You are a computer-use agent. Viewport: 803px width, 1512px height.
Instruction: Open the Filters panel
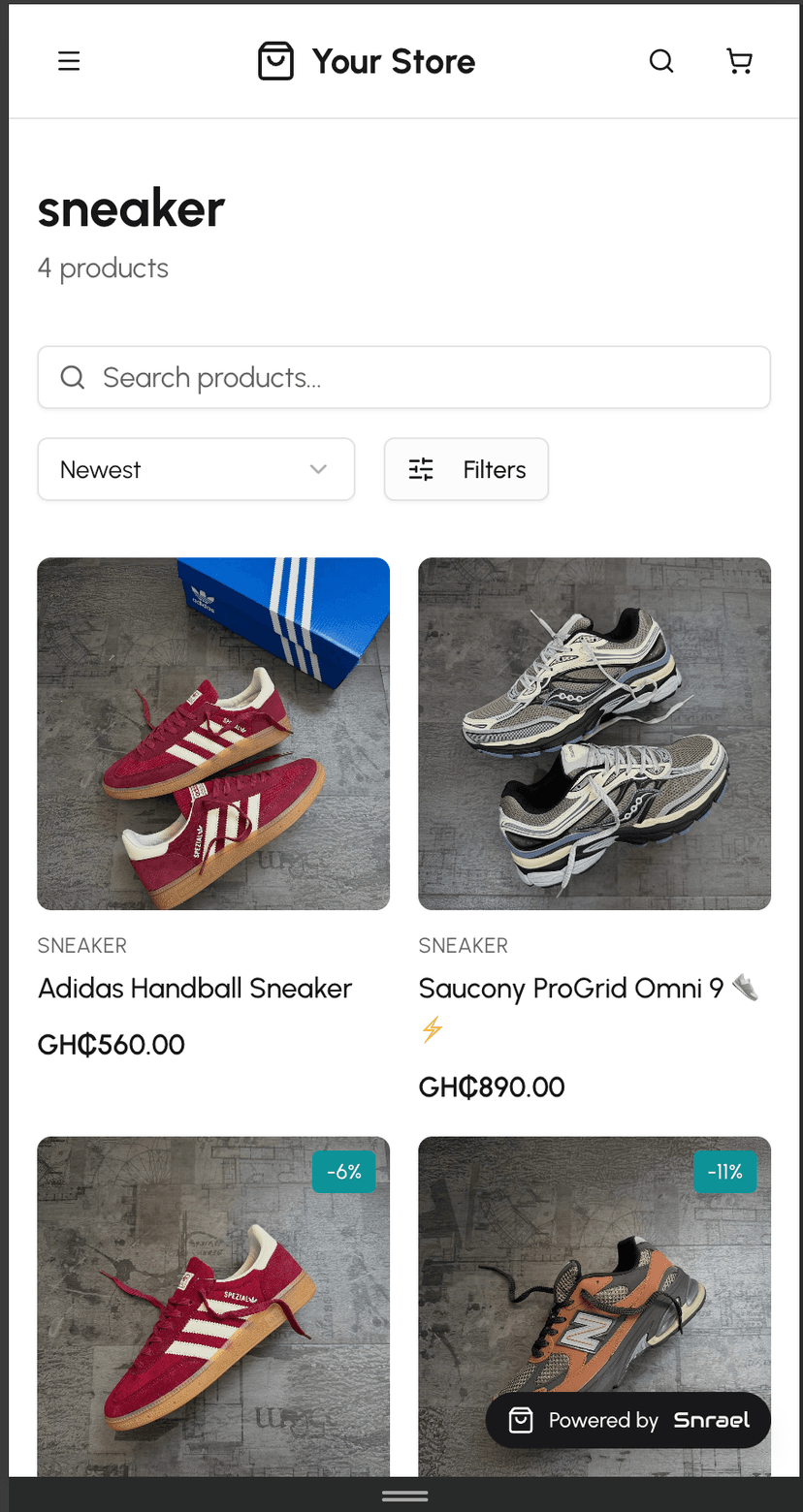coord(466,469)
